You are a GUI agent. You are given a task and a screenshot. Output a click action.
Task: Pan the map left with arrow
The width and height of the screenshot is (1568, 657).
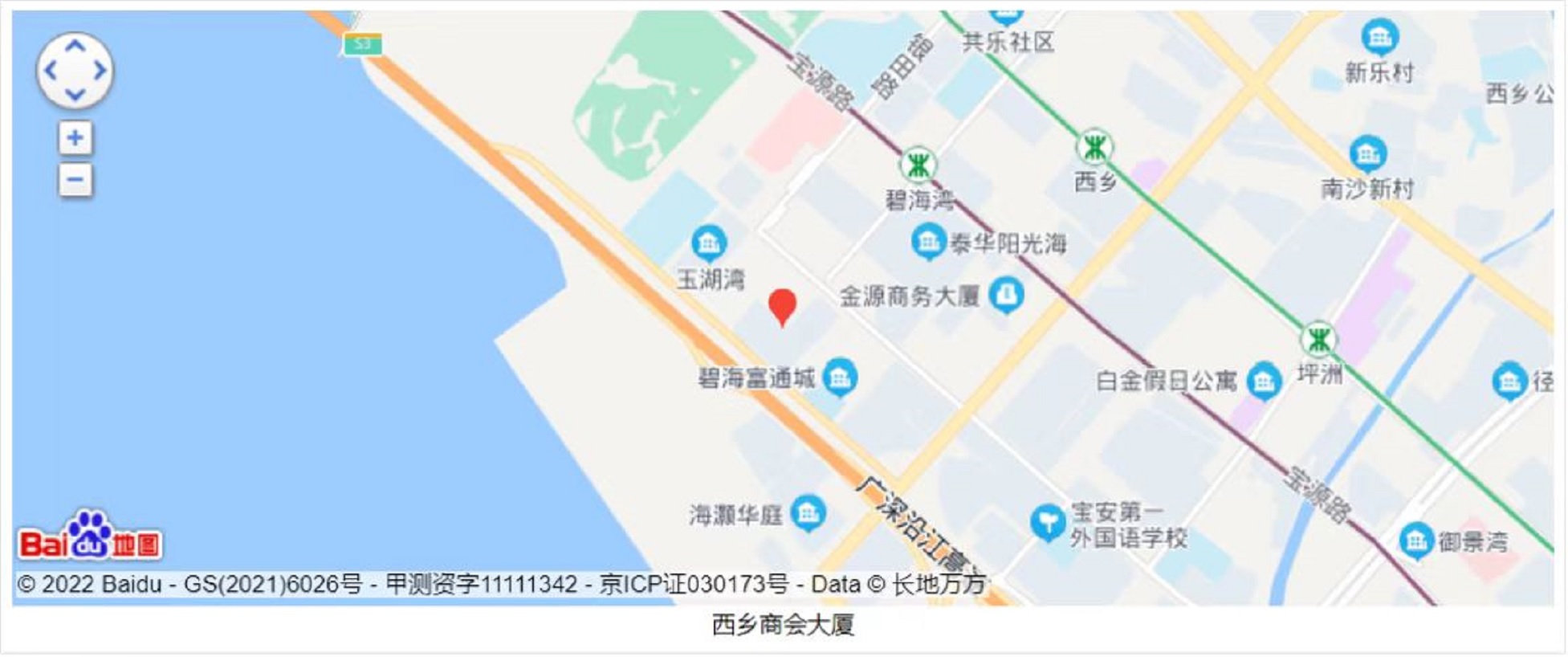tap(51, 71)
